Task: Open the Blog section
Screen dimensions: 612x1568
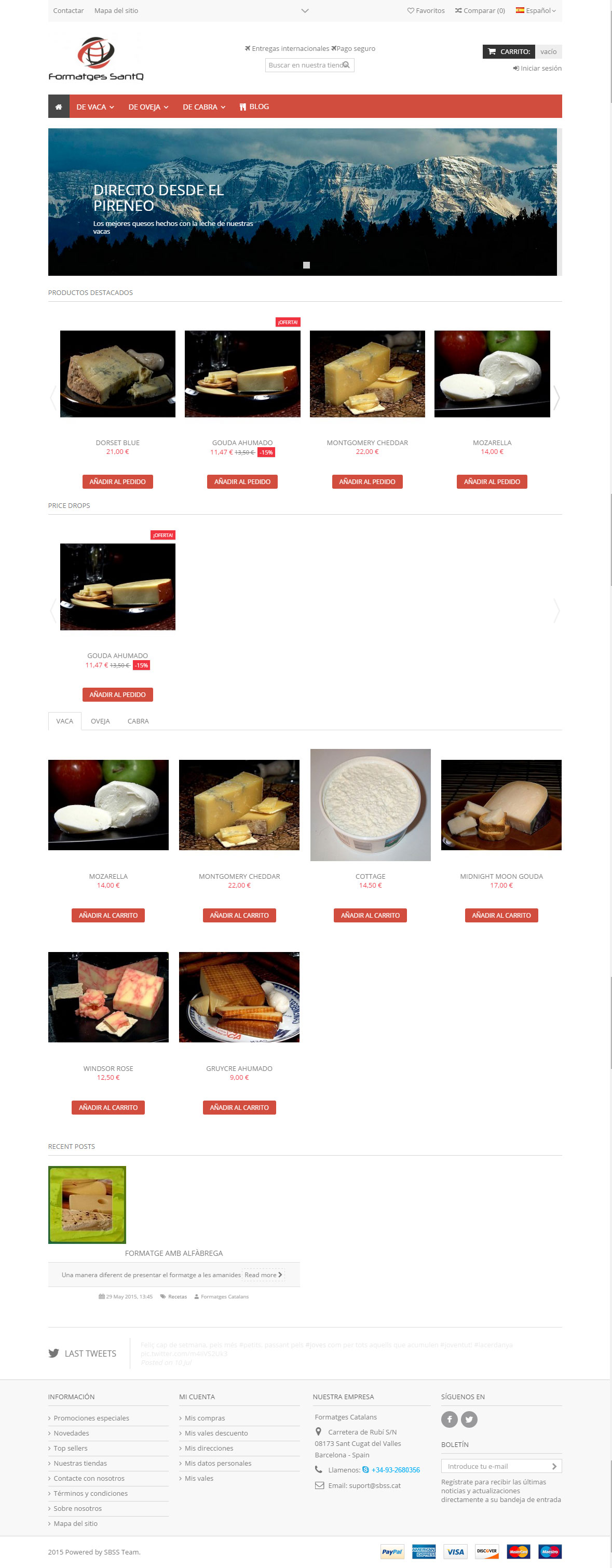Action: pos(254,106)
